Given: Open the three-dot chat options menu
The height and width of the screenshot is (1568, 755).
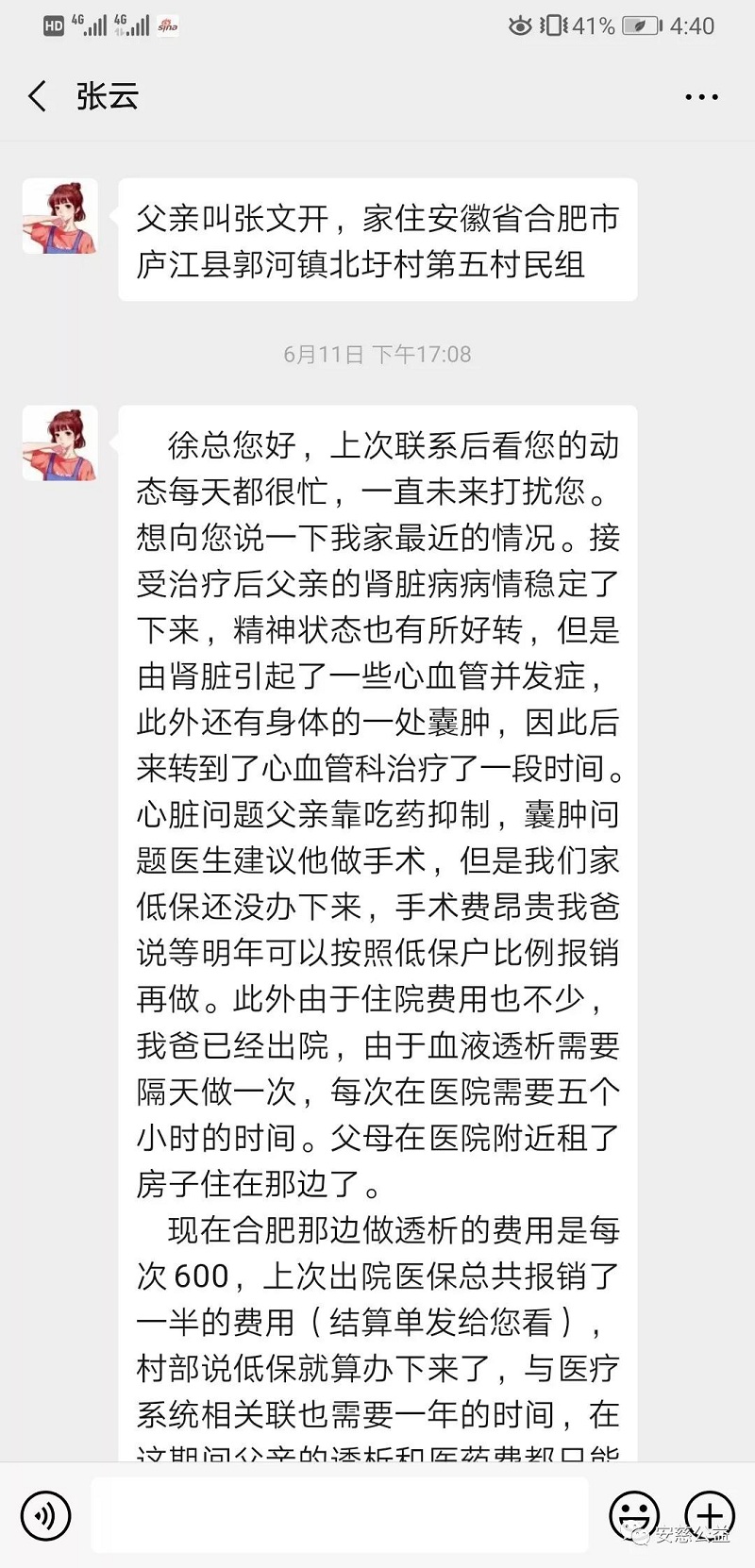Looking at the screenshot, I should point(701,96).
